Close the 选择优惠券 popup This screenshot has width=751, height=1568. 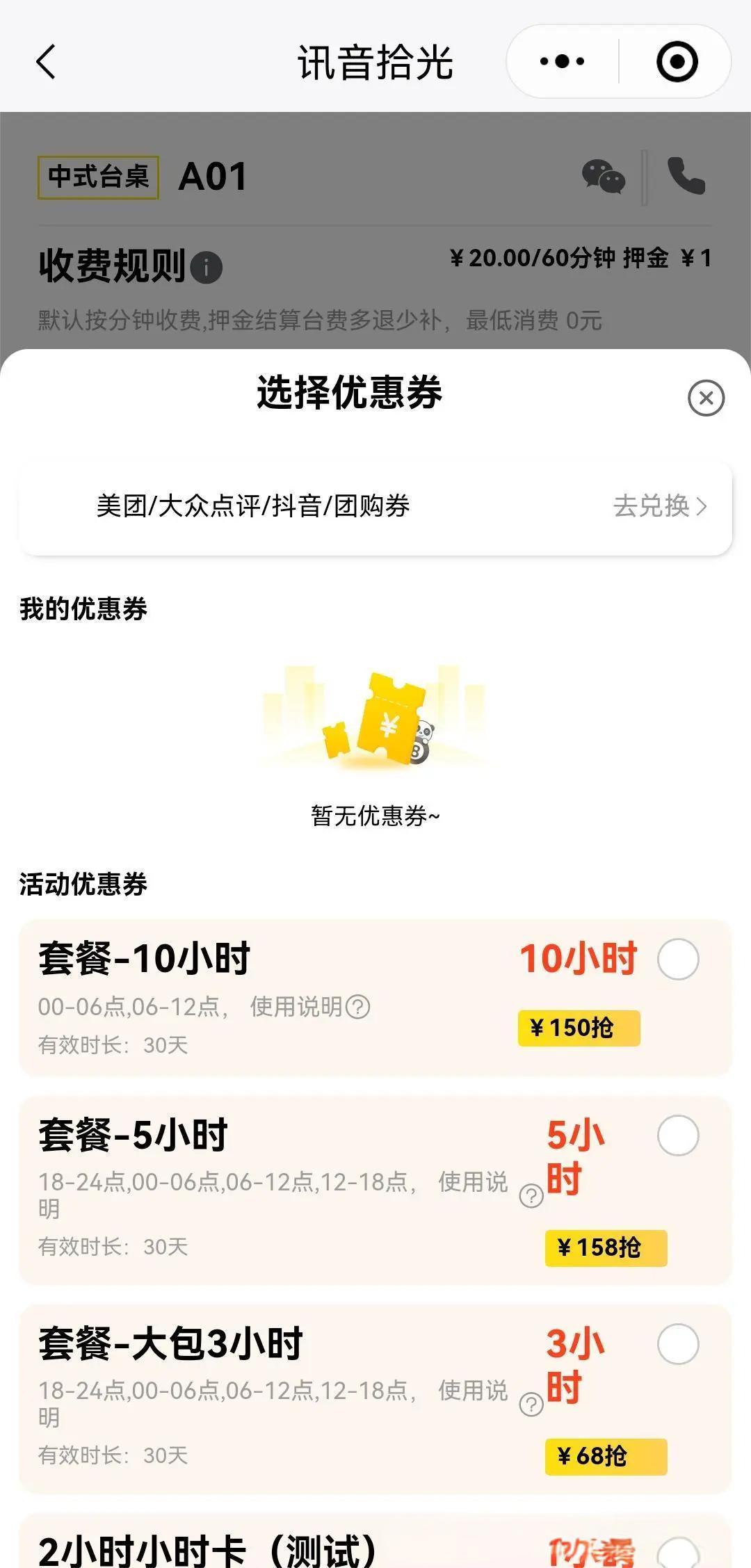pos(706,398)
